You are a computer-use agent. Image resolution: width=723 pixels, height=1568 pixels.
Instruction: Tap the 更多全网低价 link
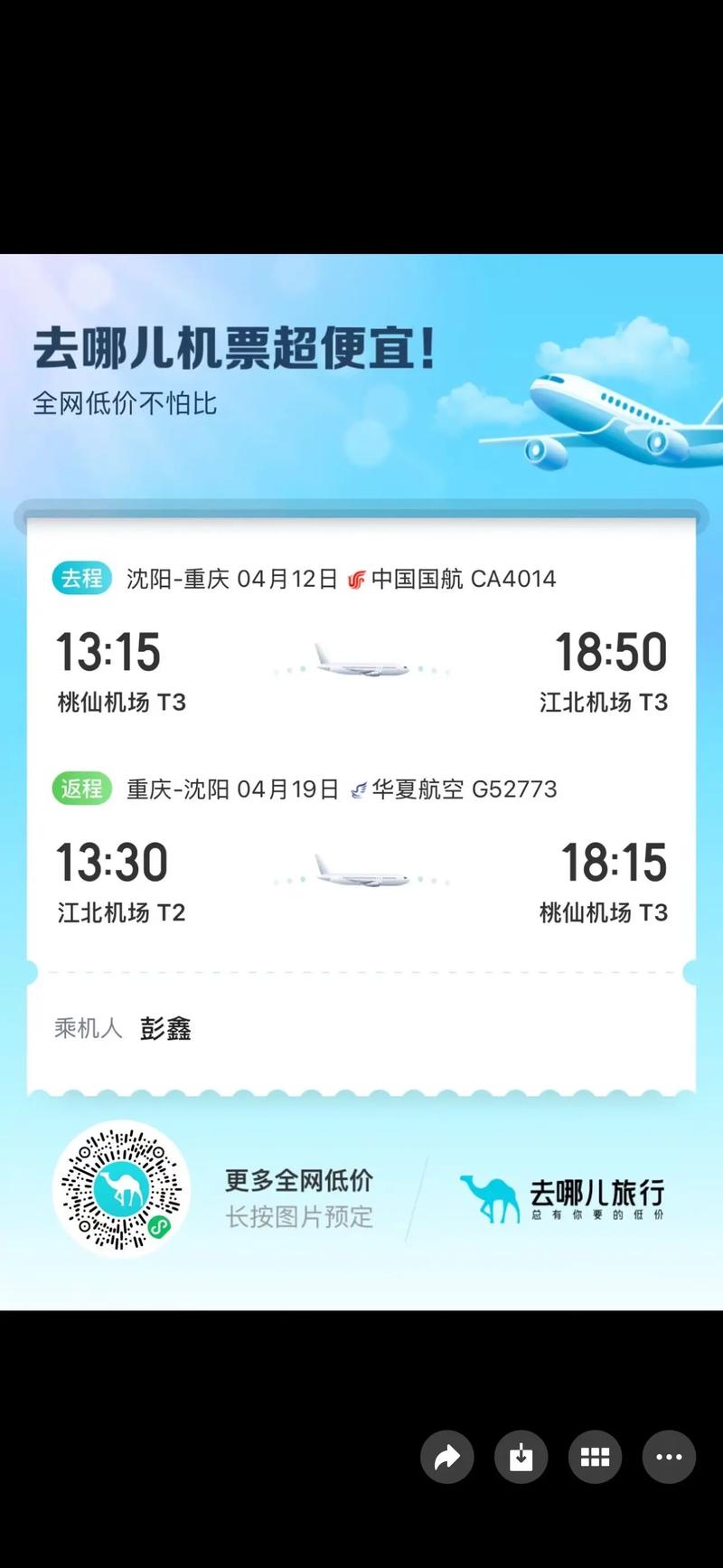(298, 1181)
